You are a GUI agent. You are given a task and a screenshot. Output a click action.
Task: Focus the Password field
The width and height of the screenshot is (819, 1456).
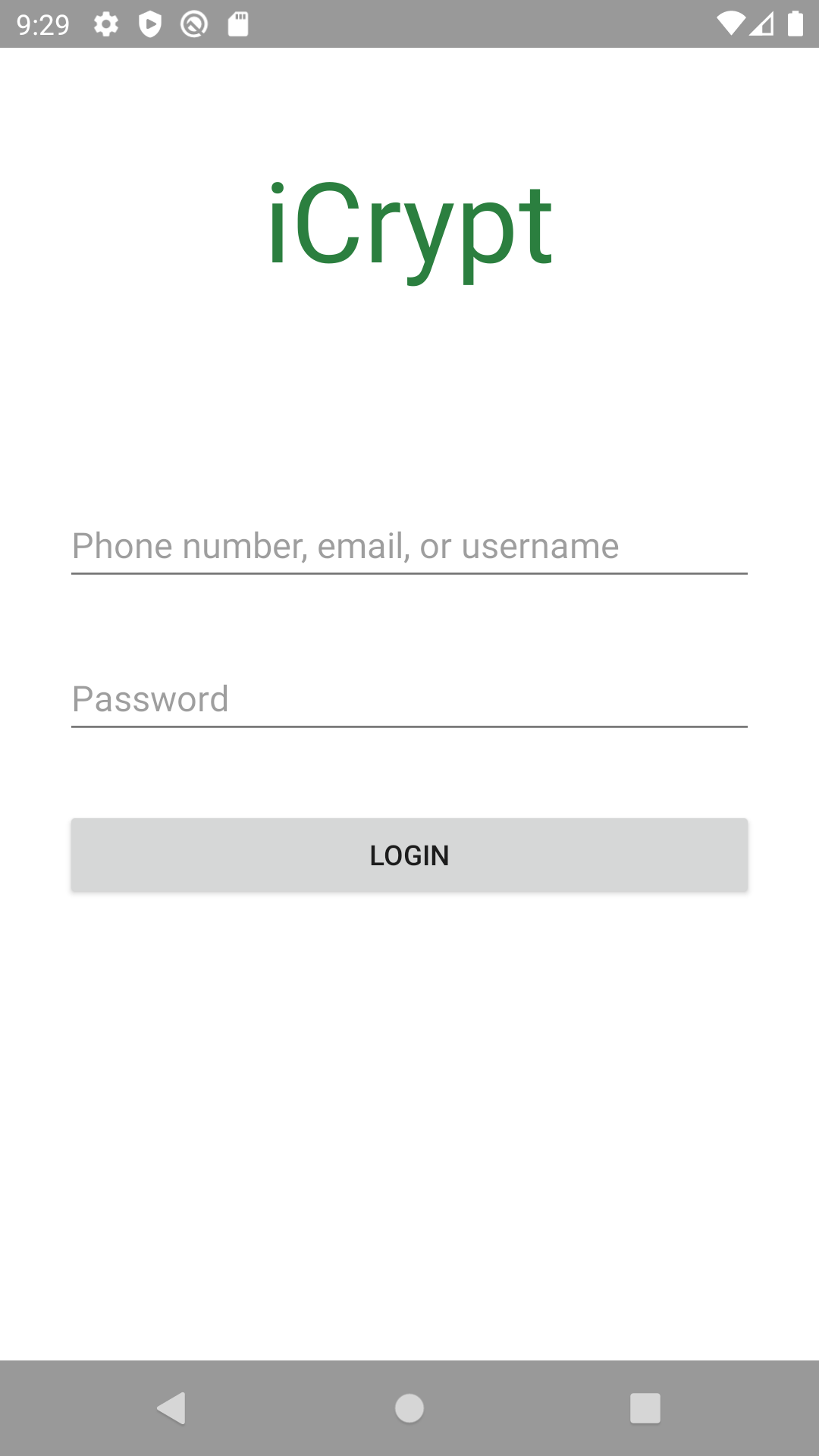[409, 698]
